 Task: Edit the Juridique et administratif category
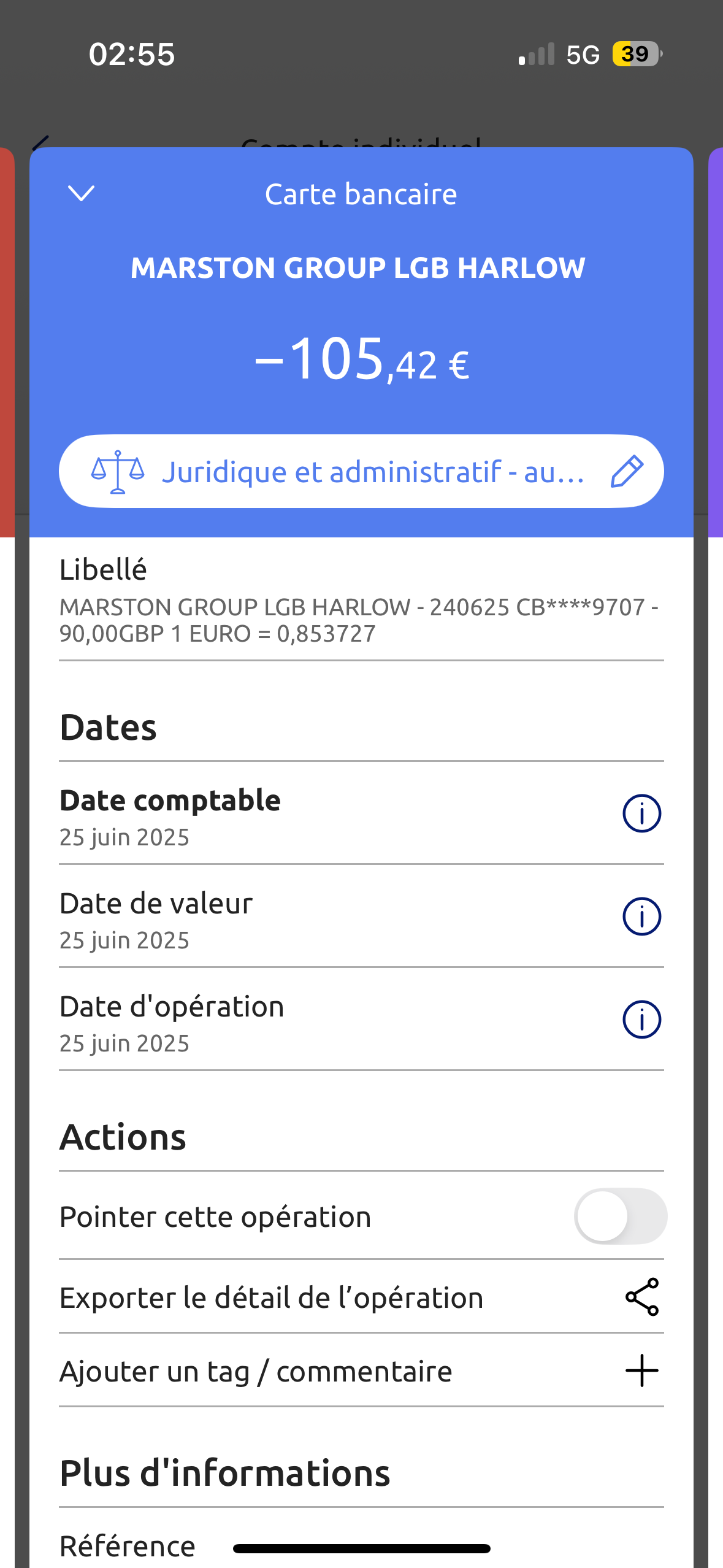pyautogui.click(x=627, y=471)
